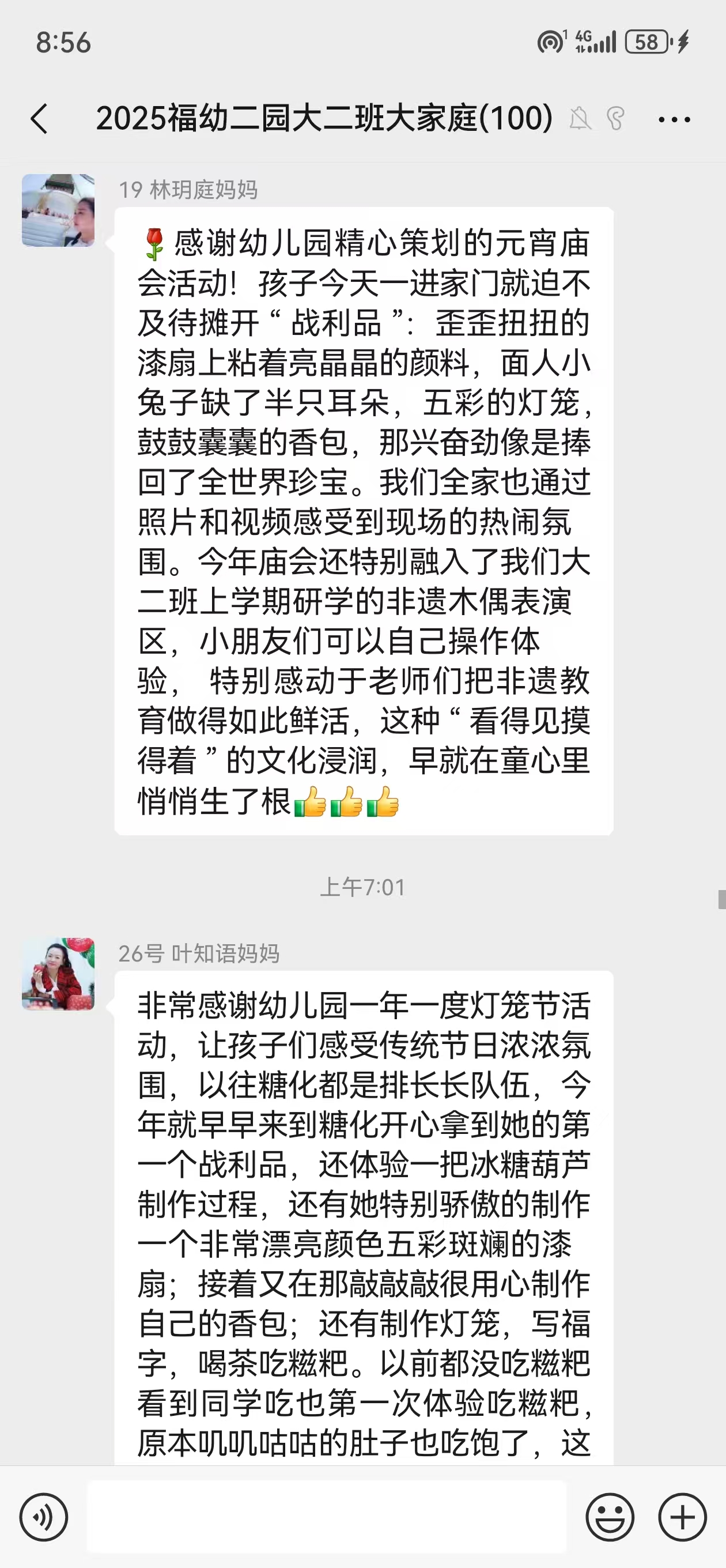Viewport: 726px width, 1568px height.
Task: Open group chat info via three-dot menu
Action: (x=674, y=119)
